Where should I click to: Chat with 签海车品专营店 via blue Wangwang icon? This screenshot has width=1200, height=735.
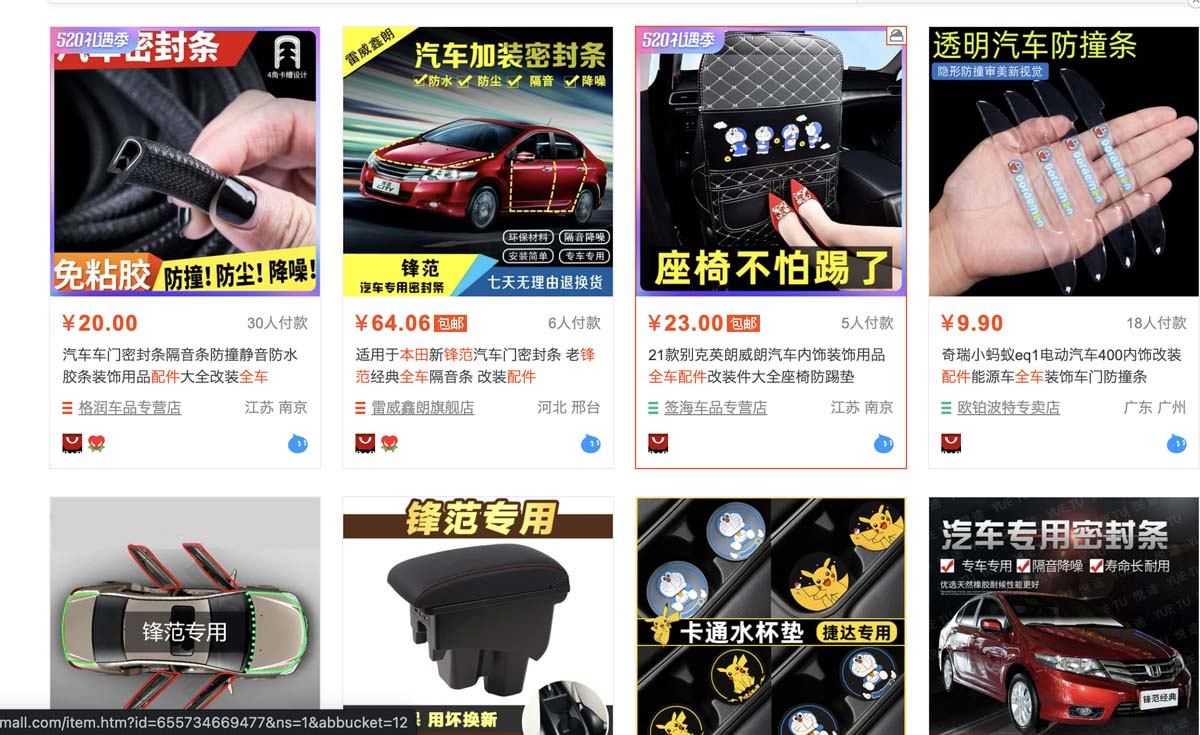click(x=884, y=443)
